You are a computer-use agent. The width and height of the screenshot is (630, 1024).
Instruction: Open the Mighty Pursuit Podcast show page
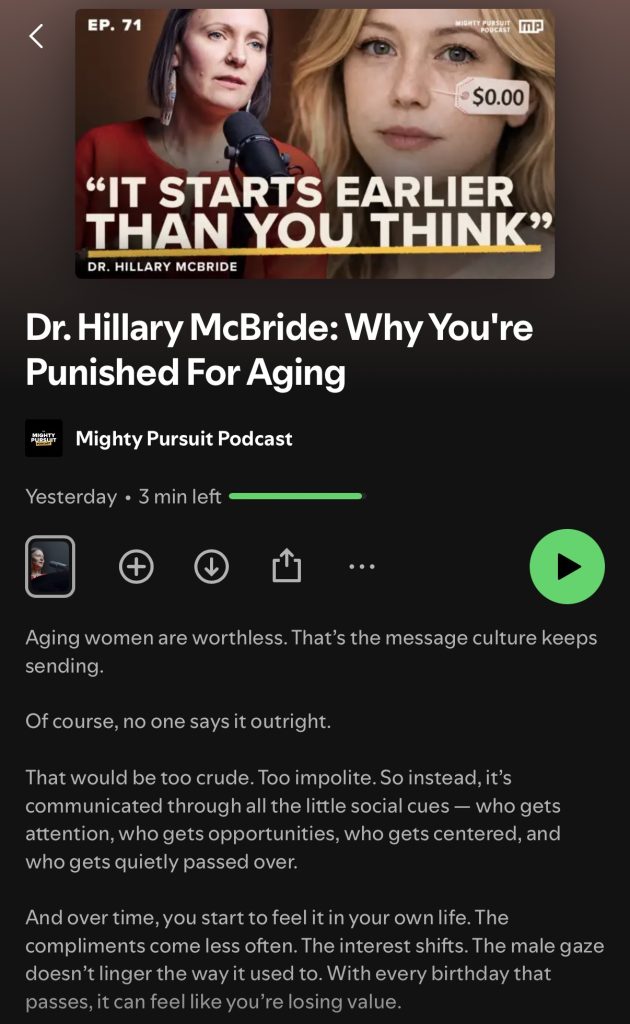(184, 438)
